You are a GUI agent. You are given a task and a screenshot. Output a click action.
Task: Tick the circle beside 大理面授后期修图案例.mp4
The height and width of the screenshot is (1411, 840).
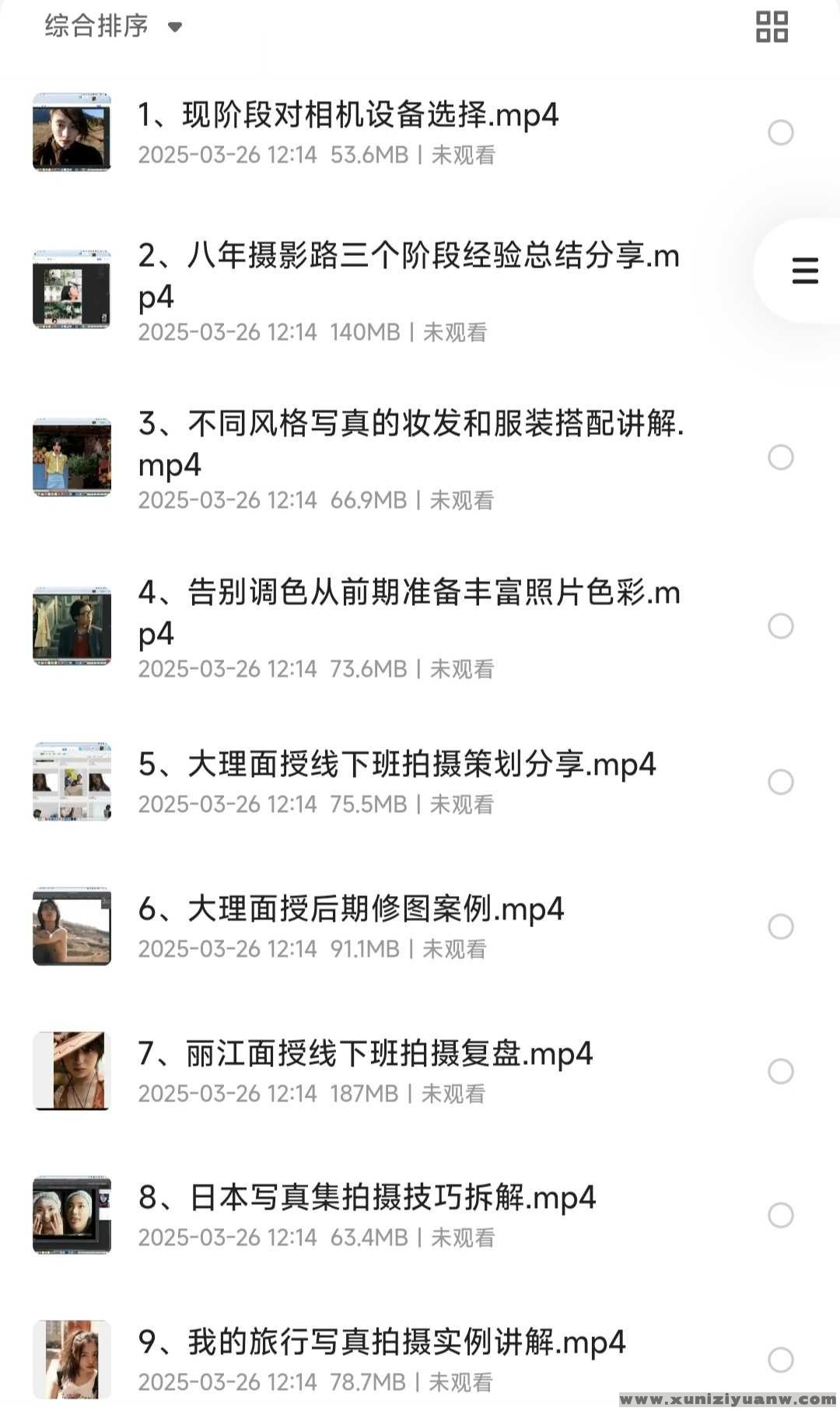point(780,926)
